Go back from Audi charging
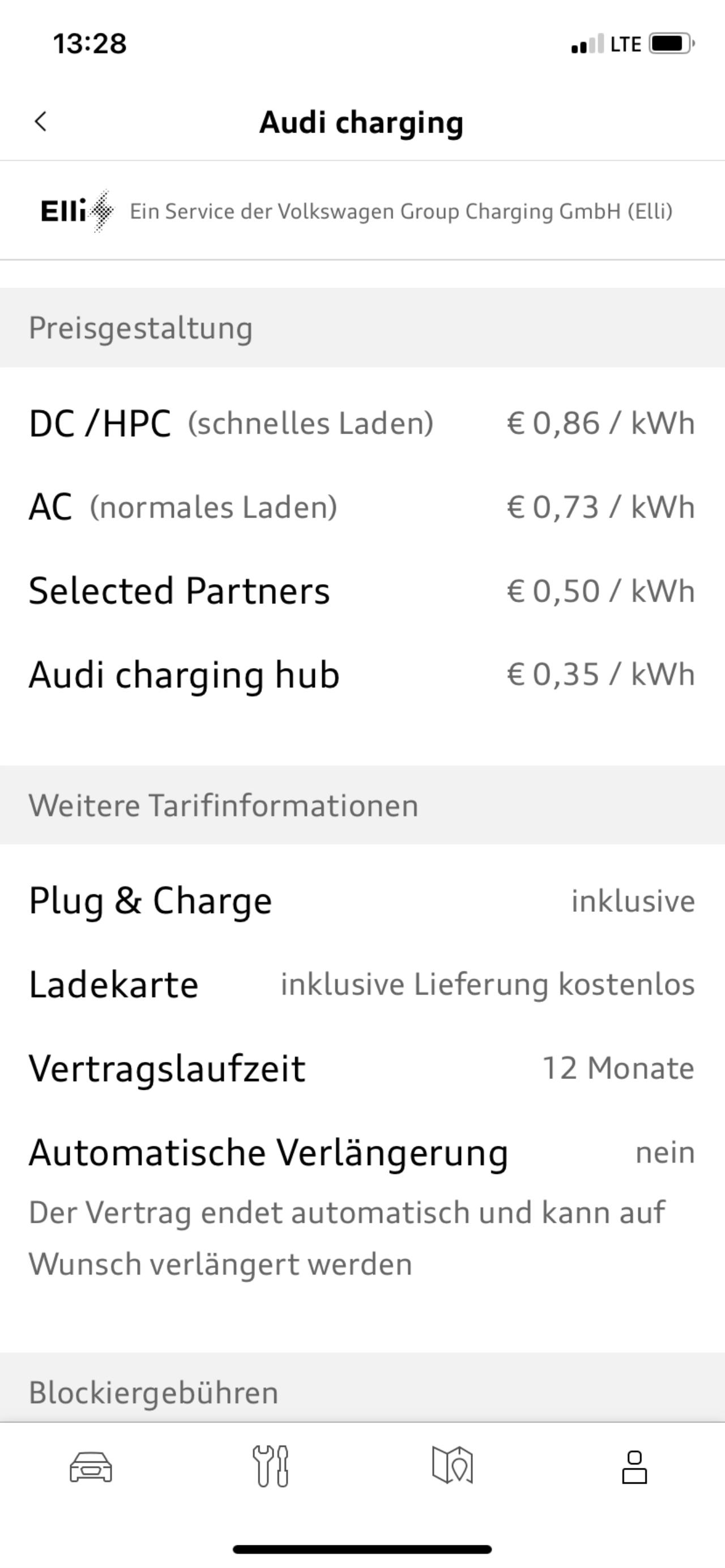725x1568 pixels. [40, 122]
